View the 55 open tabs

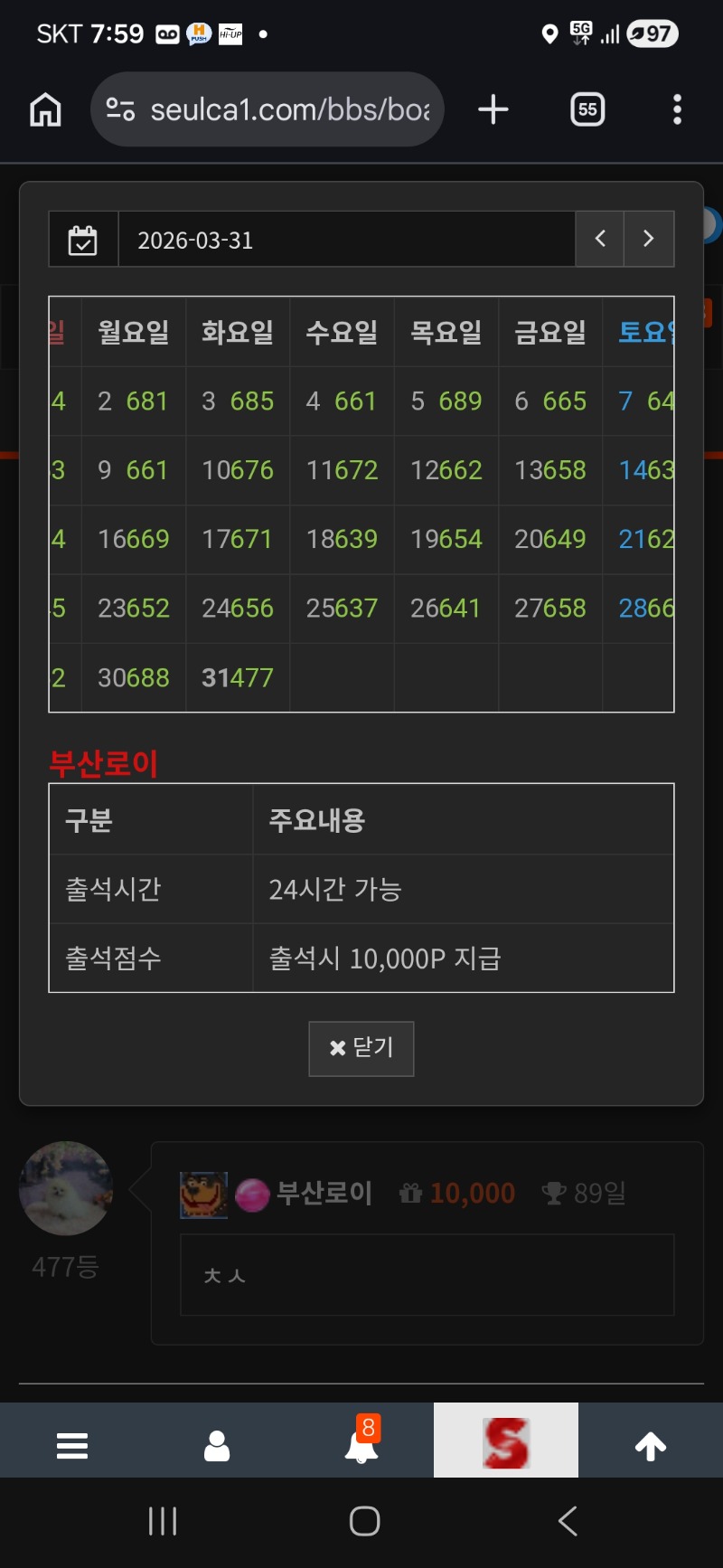pos(587,110)
